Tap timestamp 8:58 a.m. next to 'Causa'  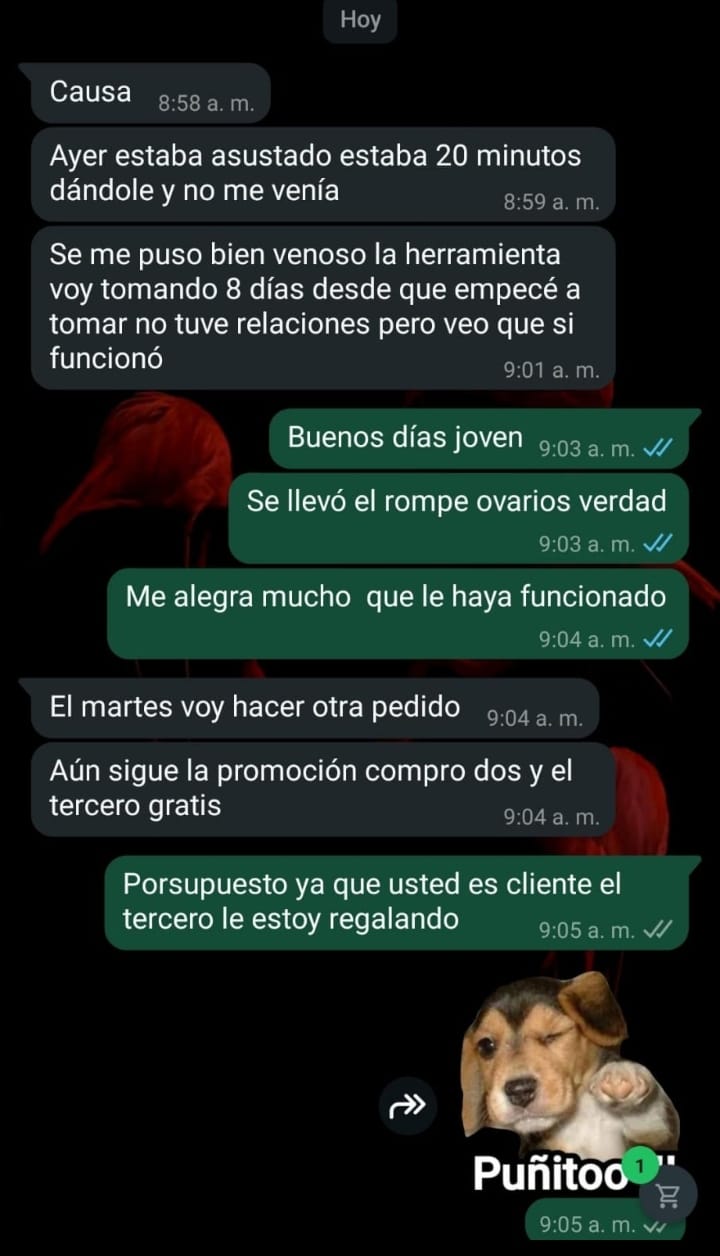click(x=205, y=100)
